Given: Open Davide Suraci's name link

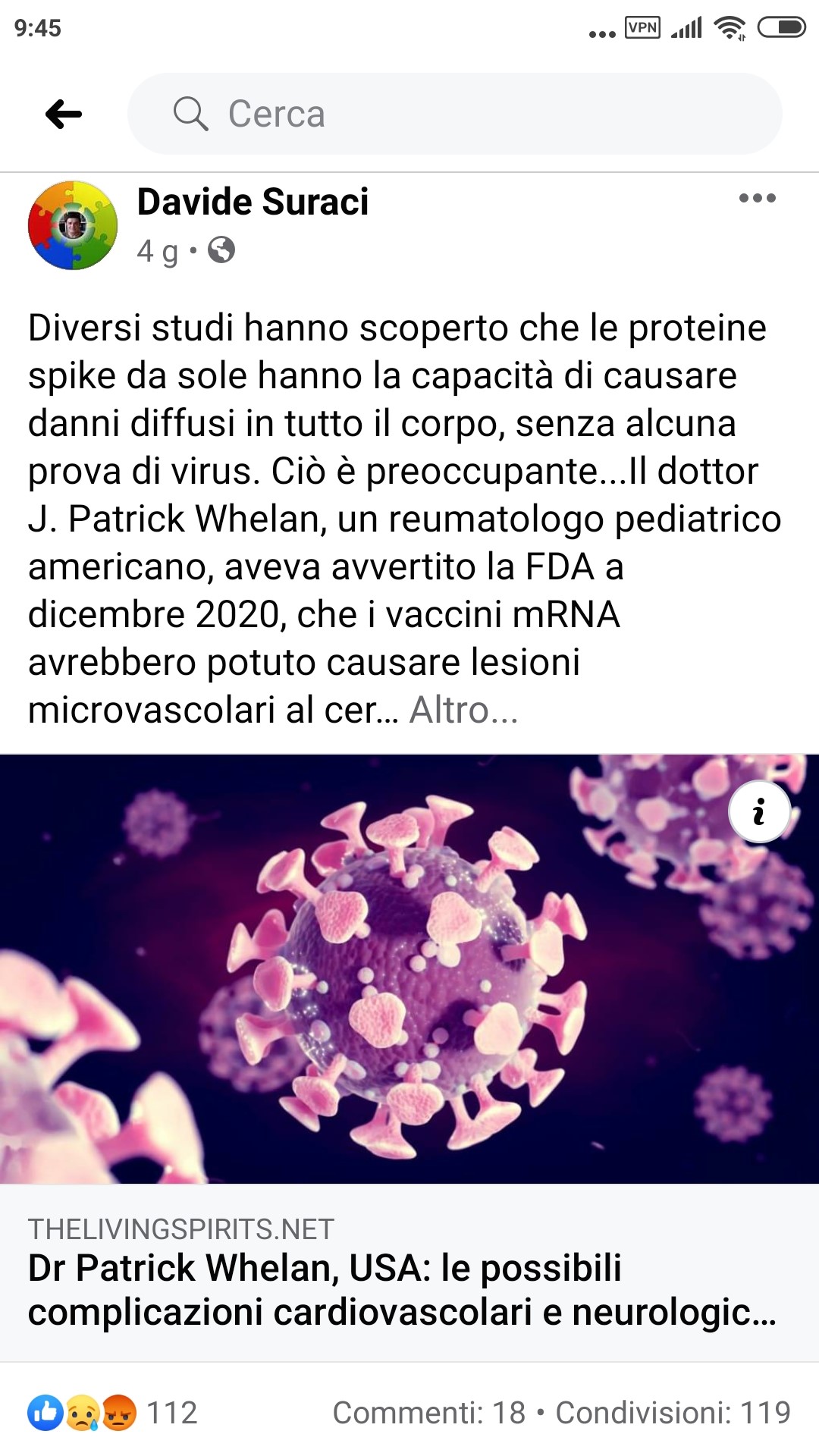Looking at the screenshot, I should 253,202.
